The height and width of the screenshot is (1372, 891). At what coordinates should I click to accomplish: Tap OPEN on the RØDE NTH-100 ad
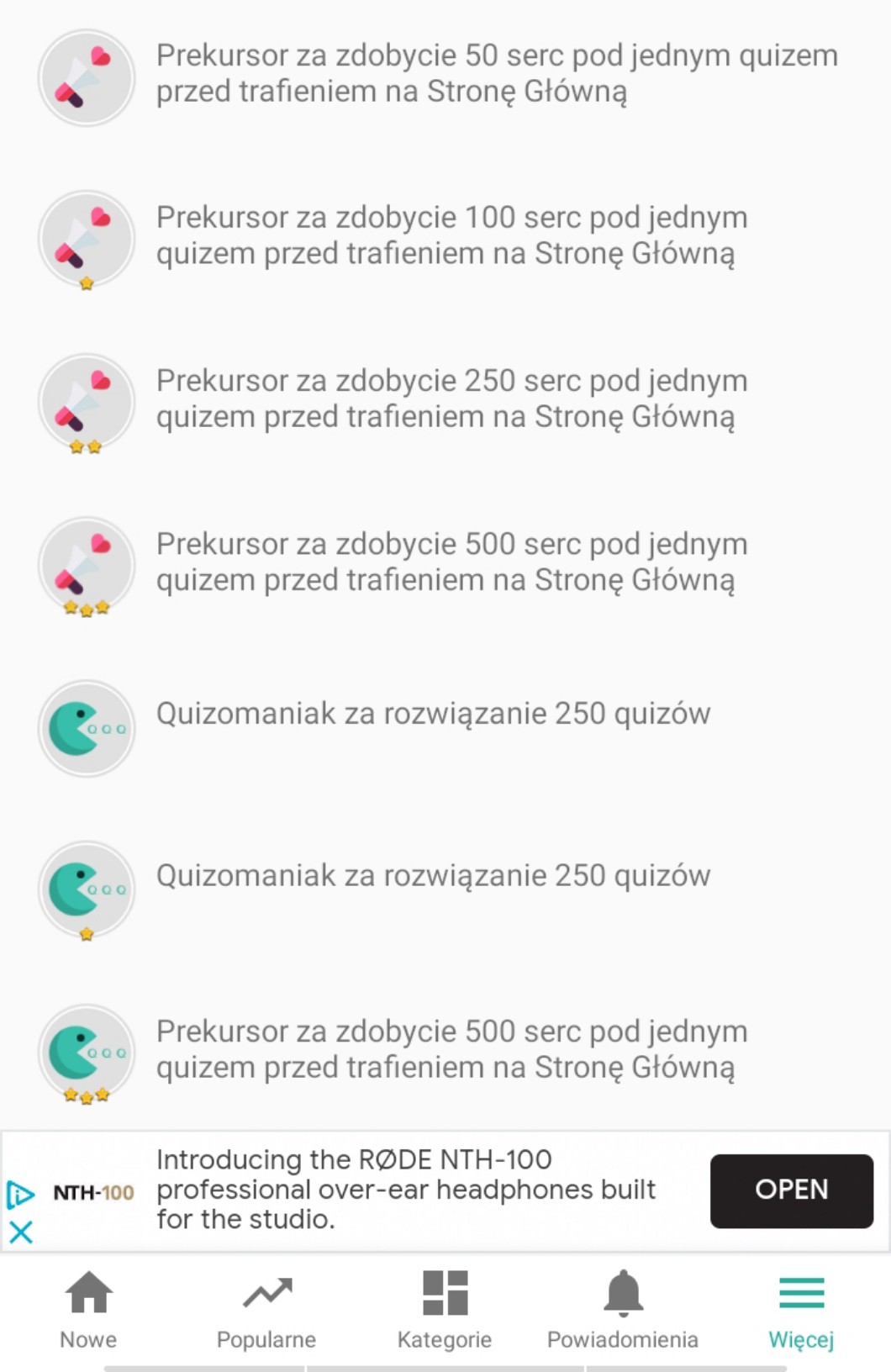[791, 1190]
